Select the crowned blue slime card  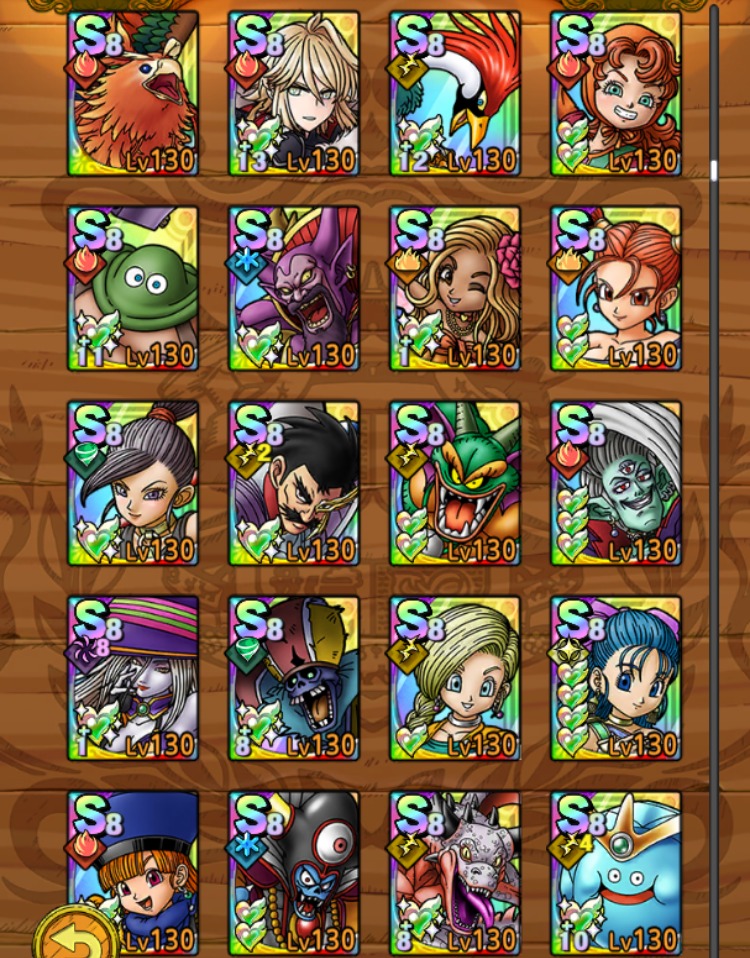[x=616, y=872]
